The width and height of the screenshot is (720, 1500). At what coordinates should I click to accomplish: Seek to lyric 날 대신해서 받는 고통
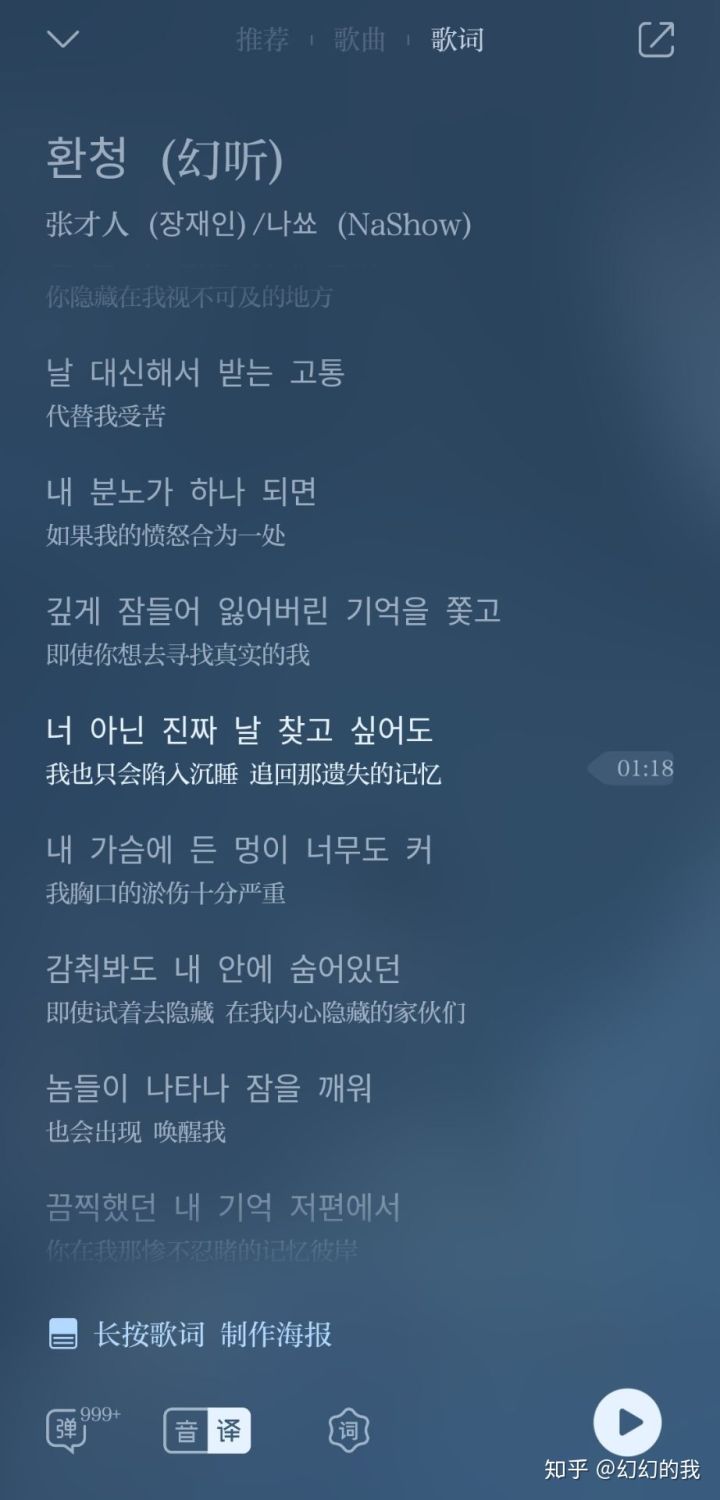coord(195,373)
